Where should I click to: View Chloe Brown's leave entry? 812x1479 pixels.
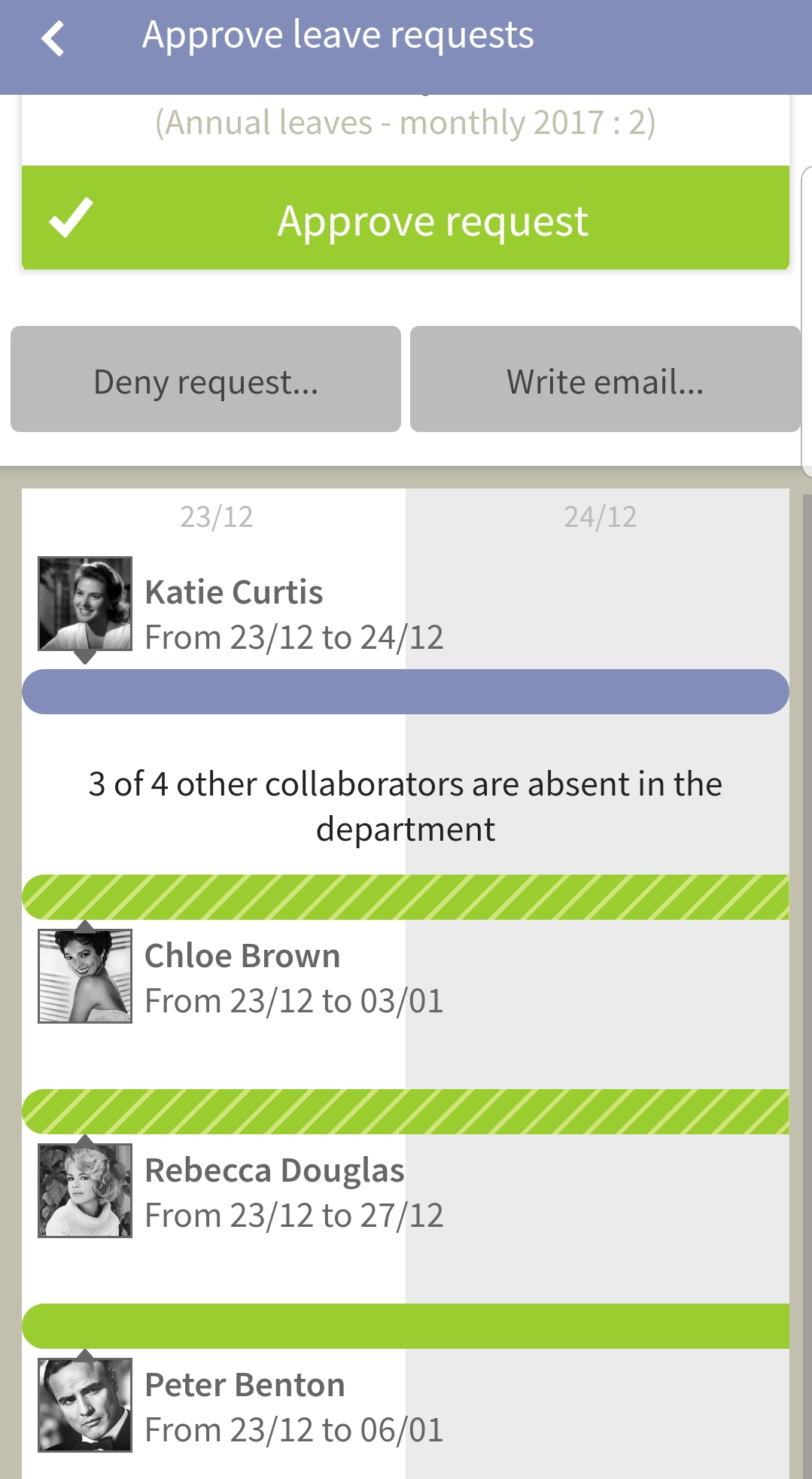[406, 977]
